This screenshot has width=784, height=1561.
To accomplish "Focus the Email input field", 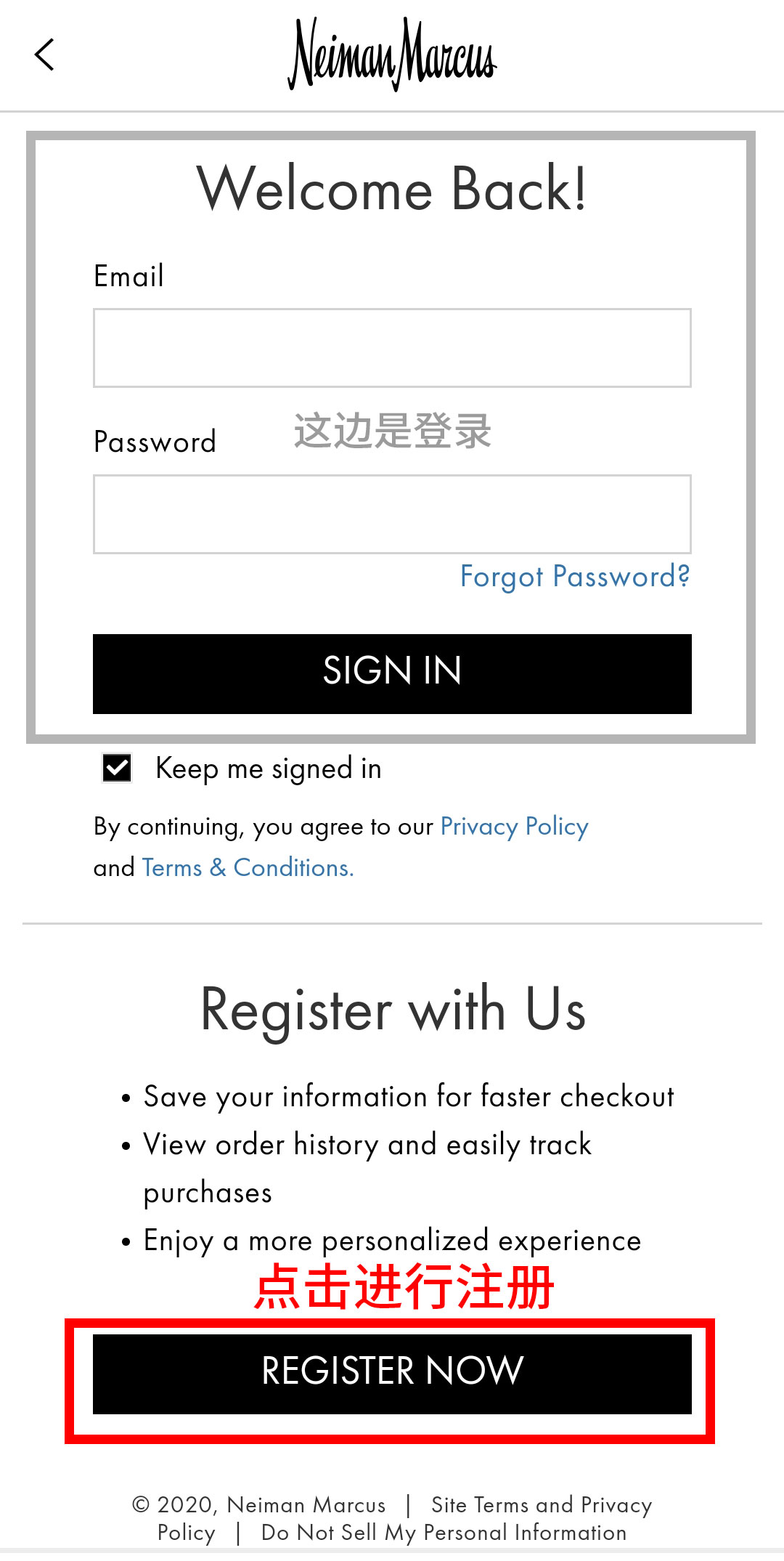I will [392, 348].
